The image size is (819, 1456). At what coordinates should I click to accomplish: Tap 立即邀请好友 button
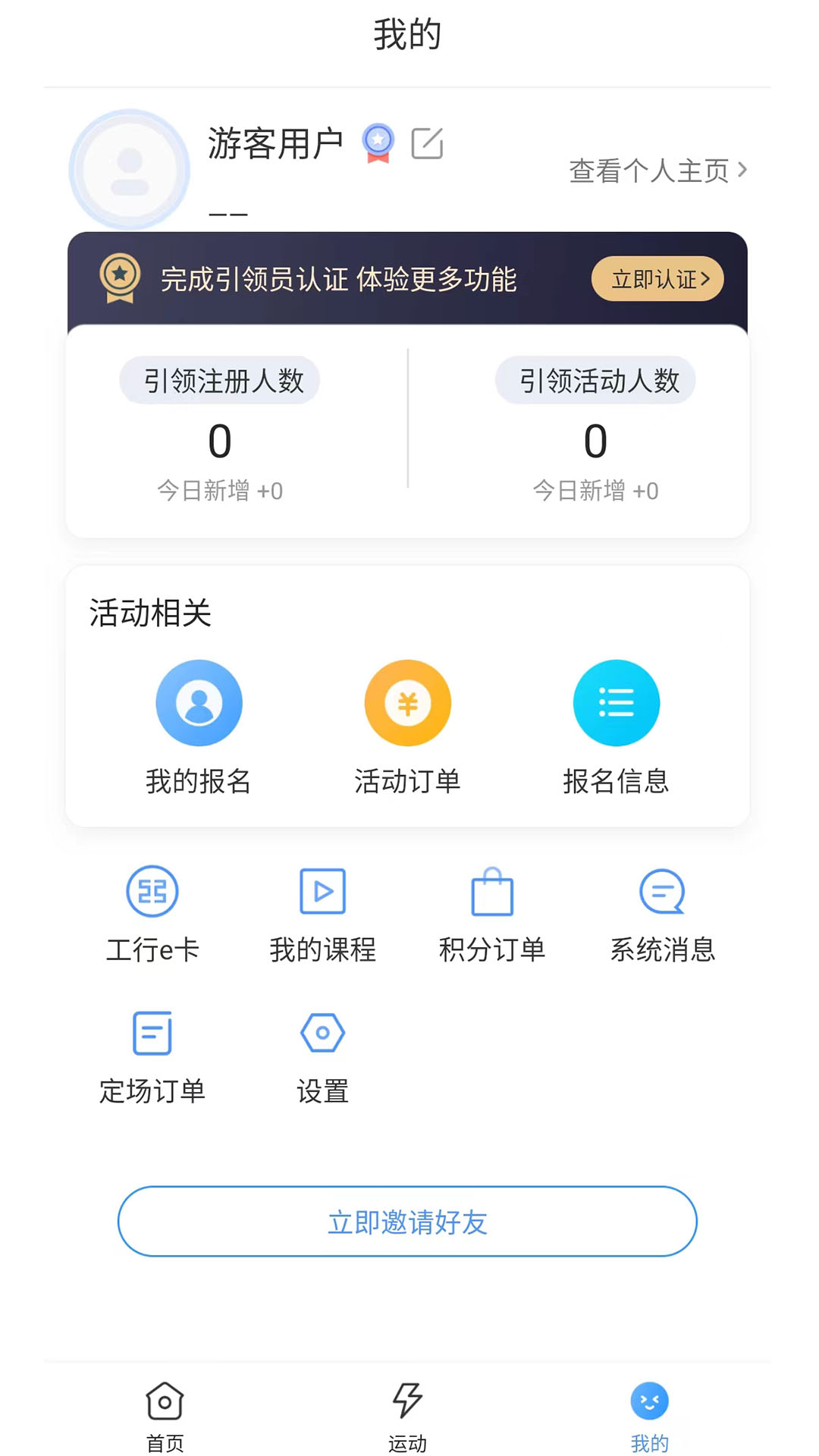click(407, 1221)
